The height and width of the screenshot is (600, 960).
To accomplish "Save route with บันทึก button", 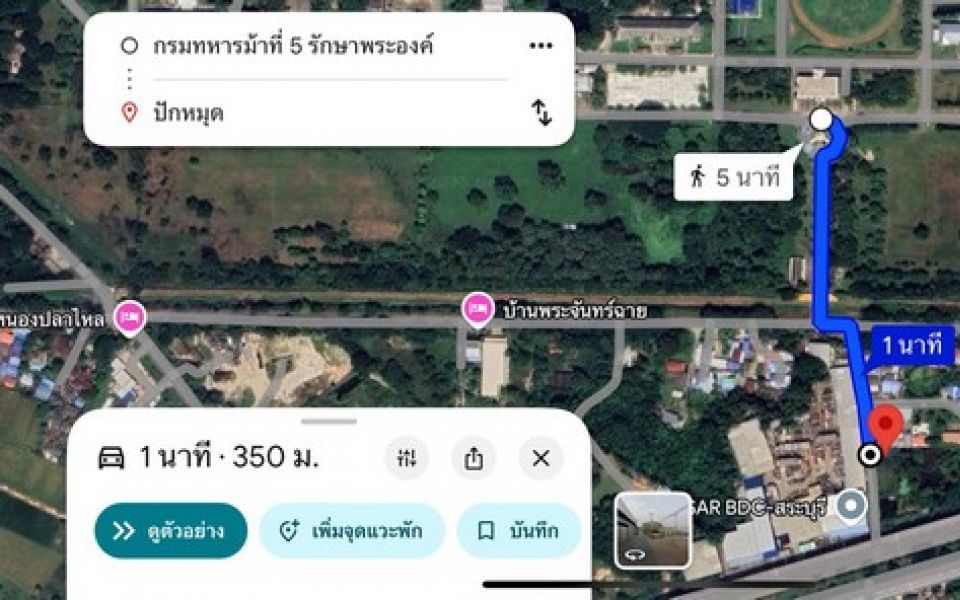I will (520, 531).
